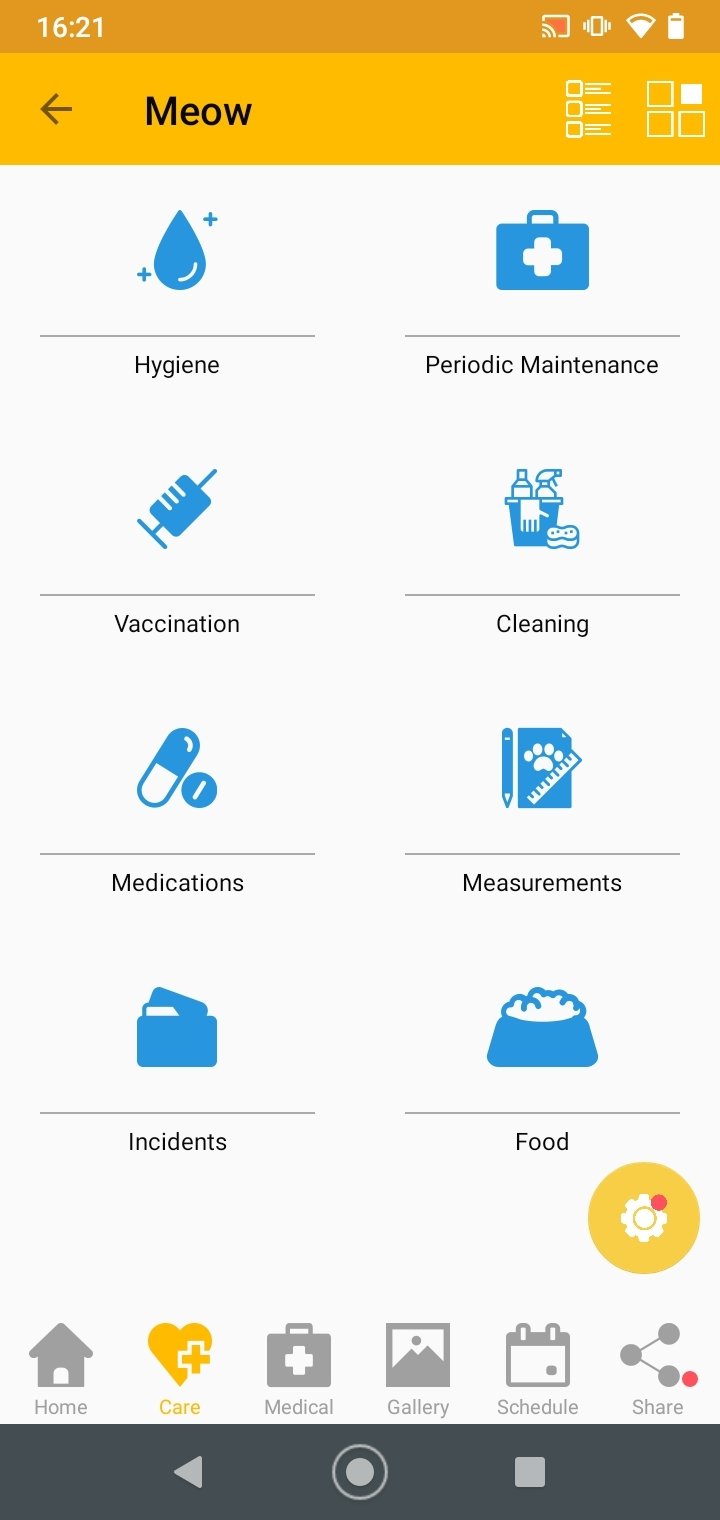Go back using the header arrow
720x1520 pixels.
(56, 109)
